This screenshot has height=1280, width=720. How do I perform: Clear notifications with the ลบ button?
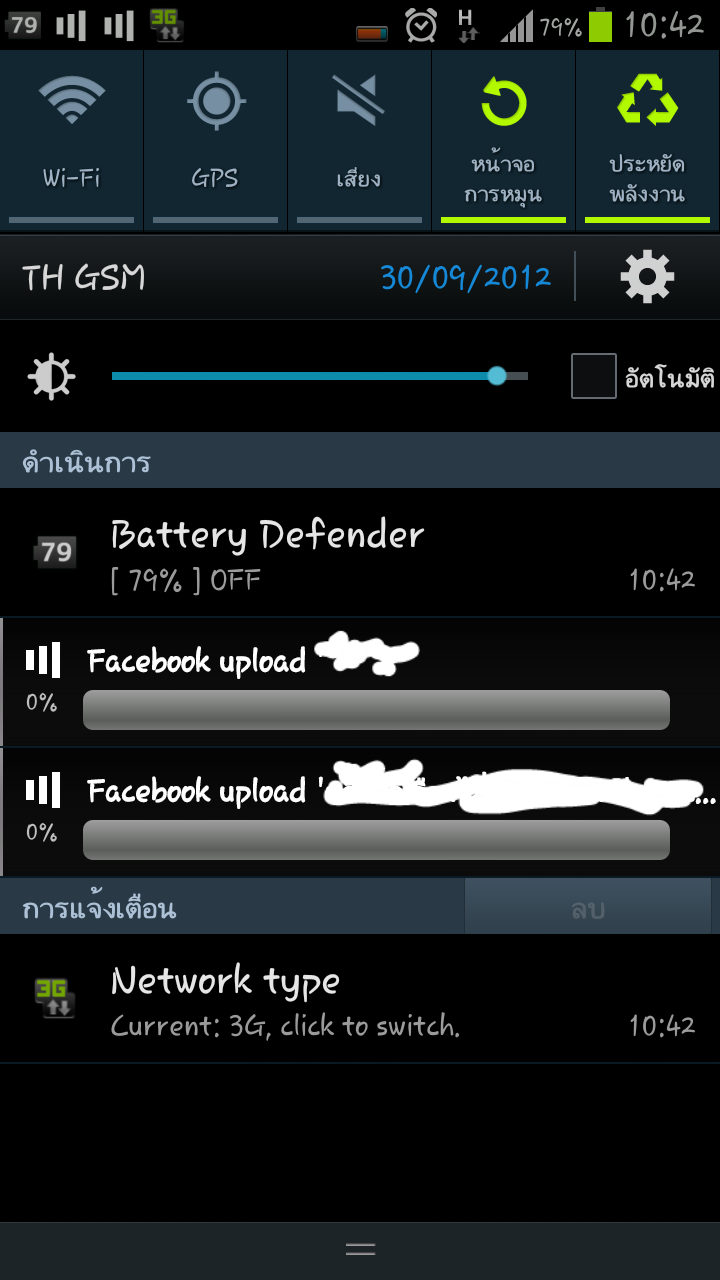point(588,908)
